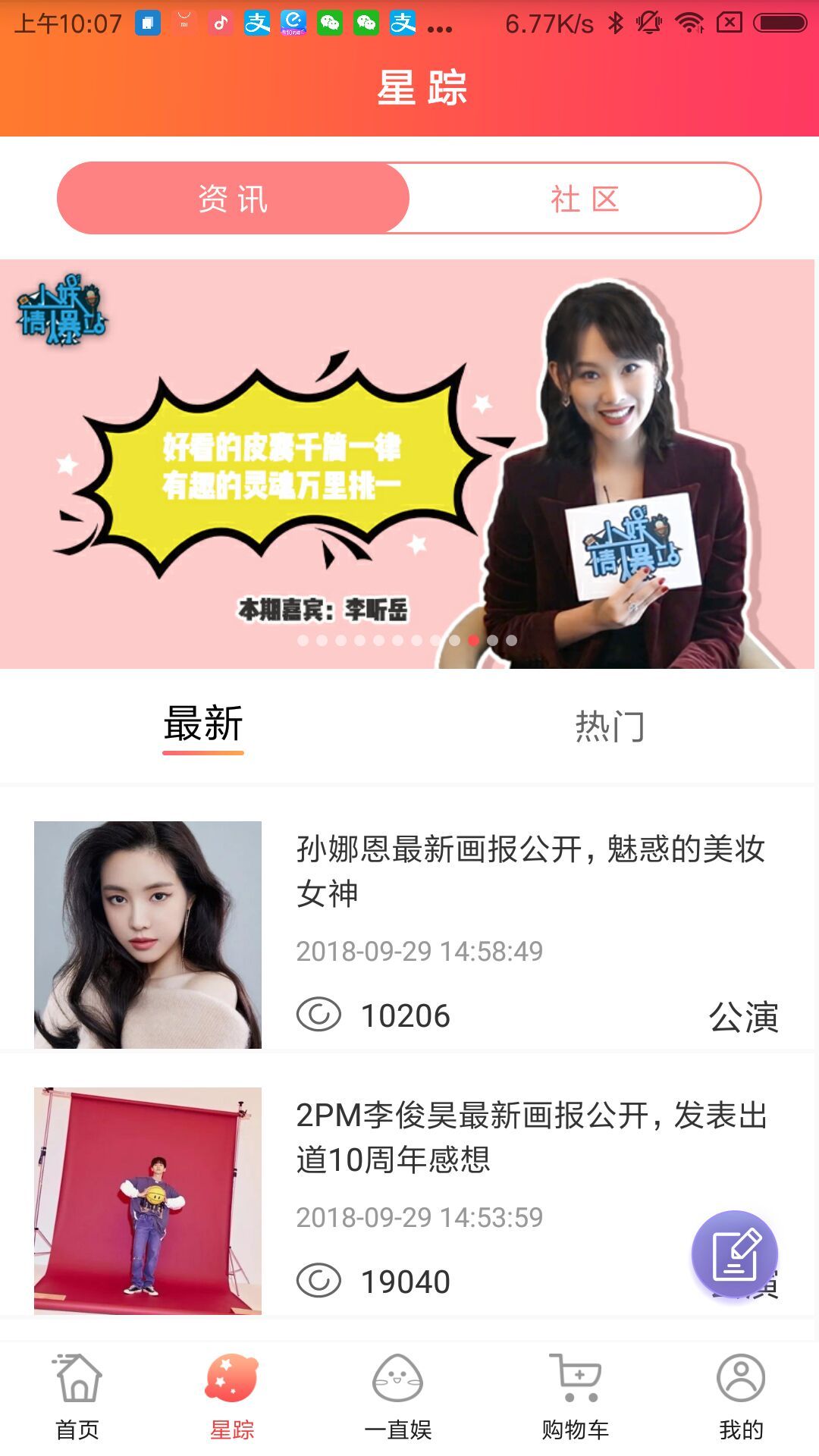Switch to the 资讯 segment
Viewport: 819px width, 1456px height.
[x=233, y=199]
